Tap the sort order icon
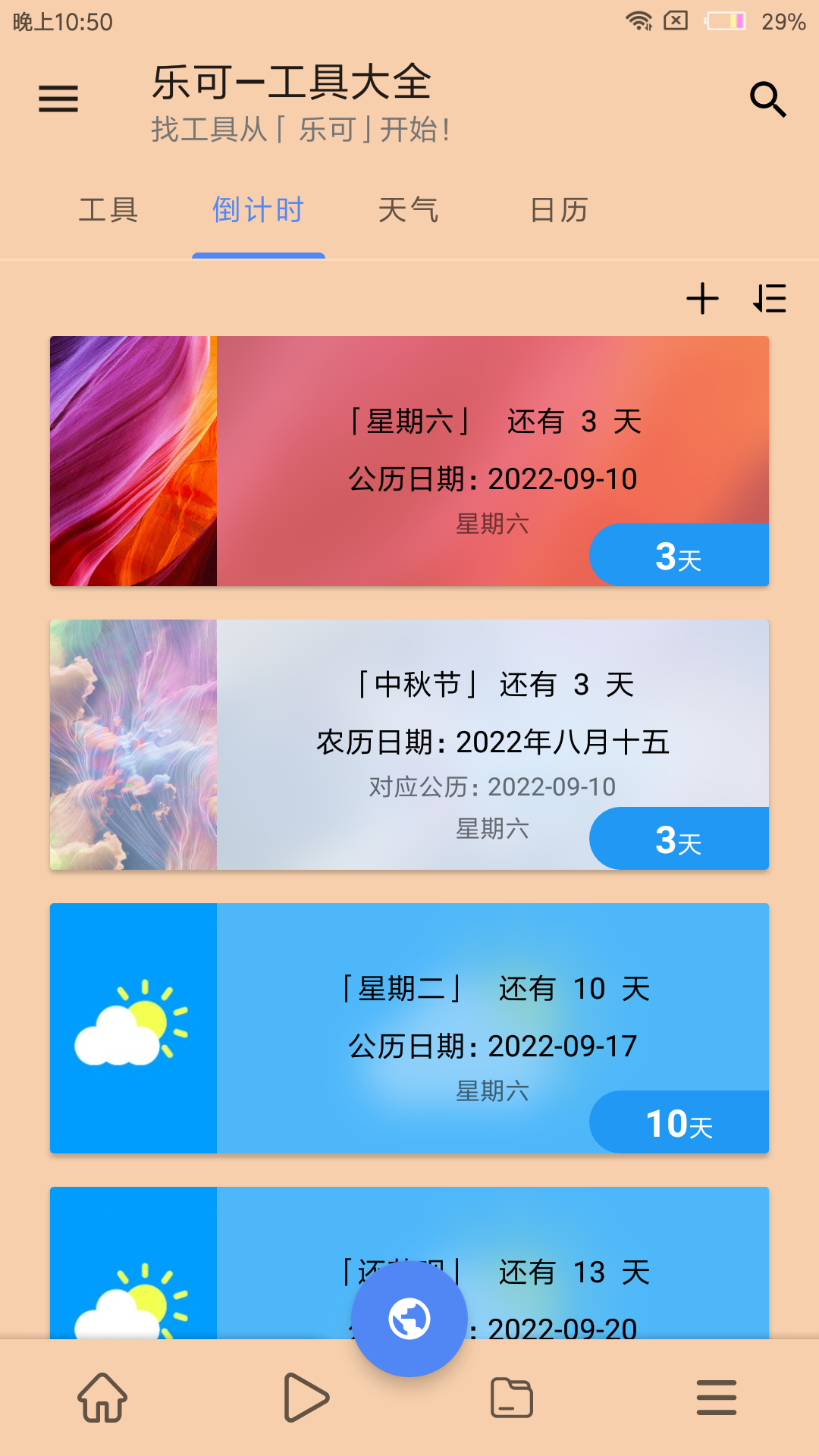Viewport: 819px width, 1456px height. 770,298
